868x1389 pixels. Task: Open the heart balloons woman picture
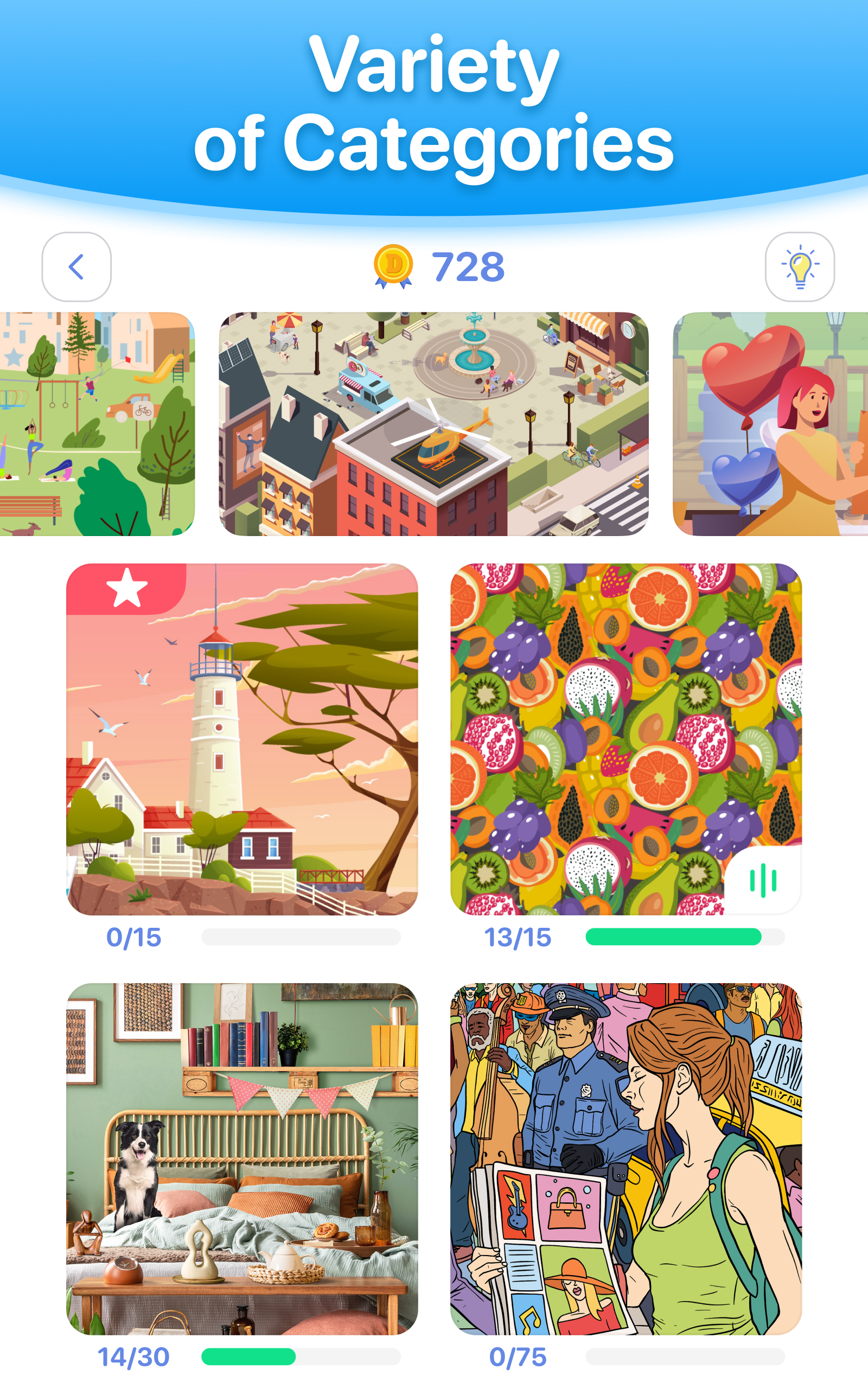click(769, 424)
